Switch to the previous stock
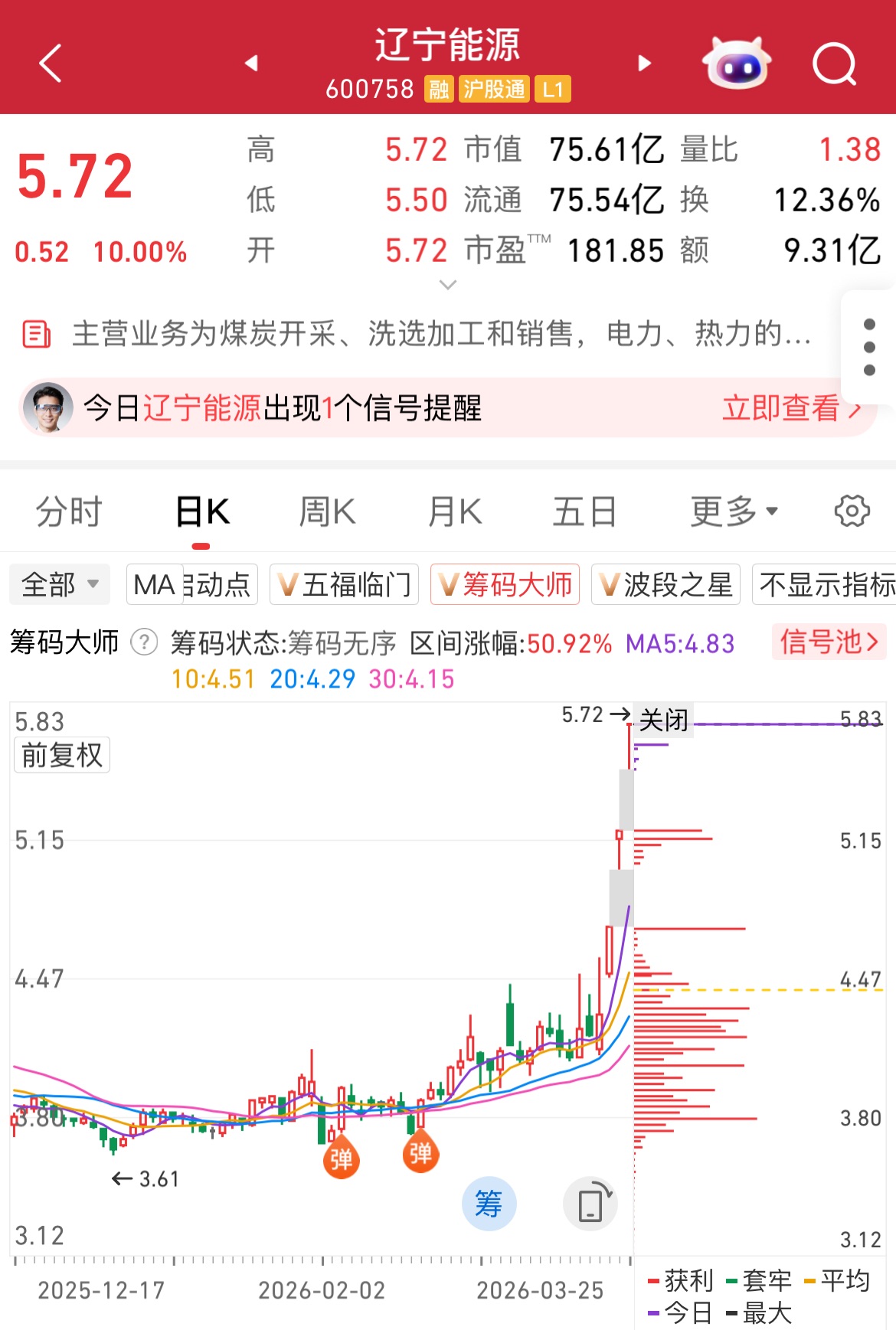Image resolution: width=896 pixels, height=1330 pixels. click(251, 64)
